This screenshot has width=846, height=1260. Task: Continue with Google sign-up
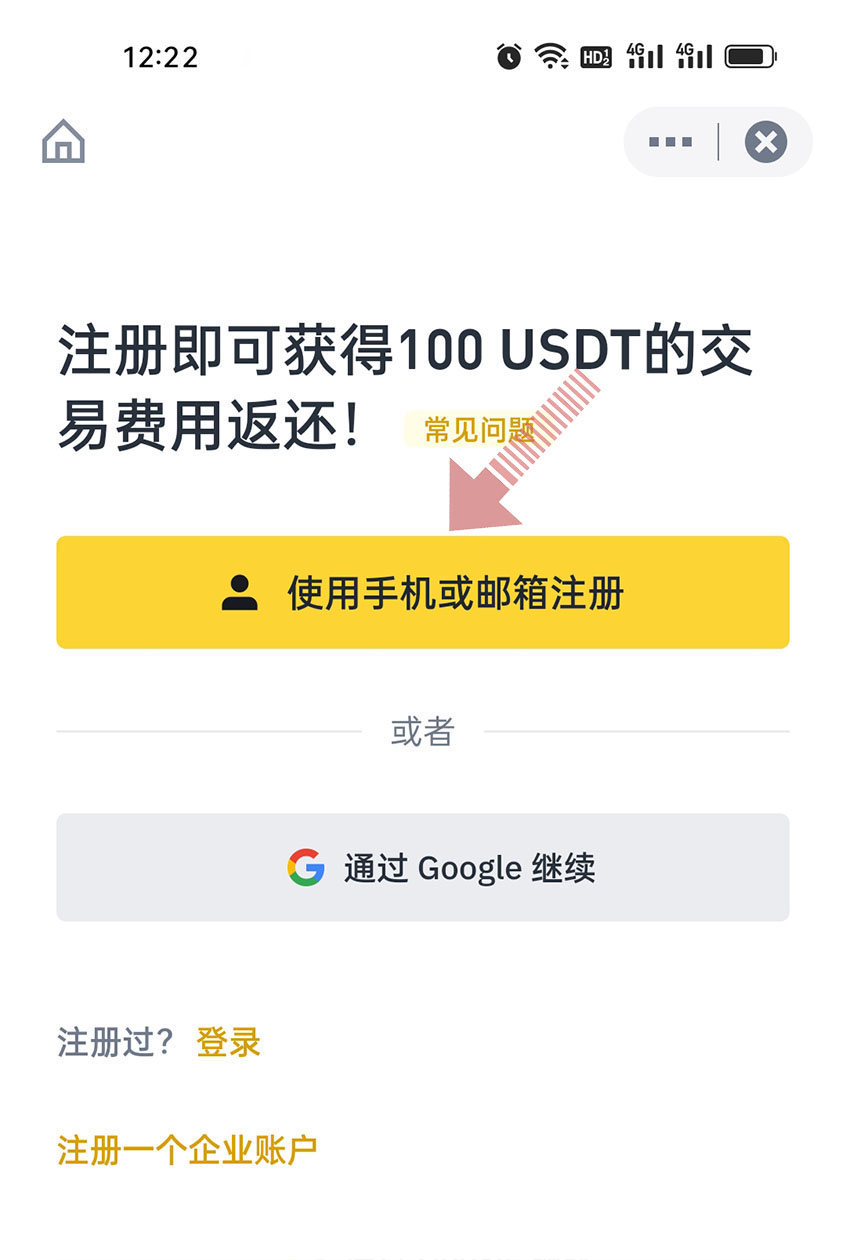423,867
